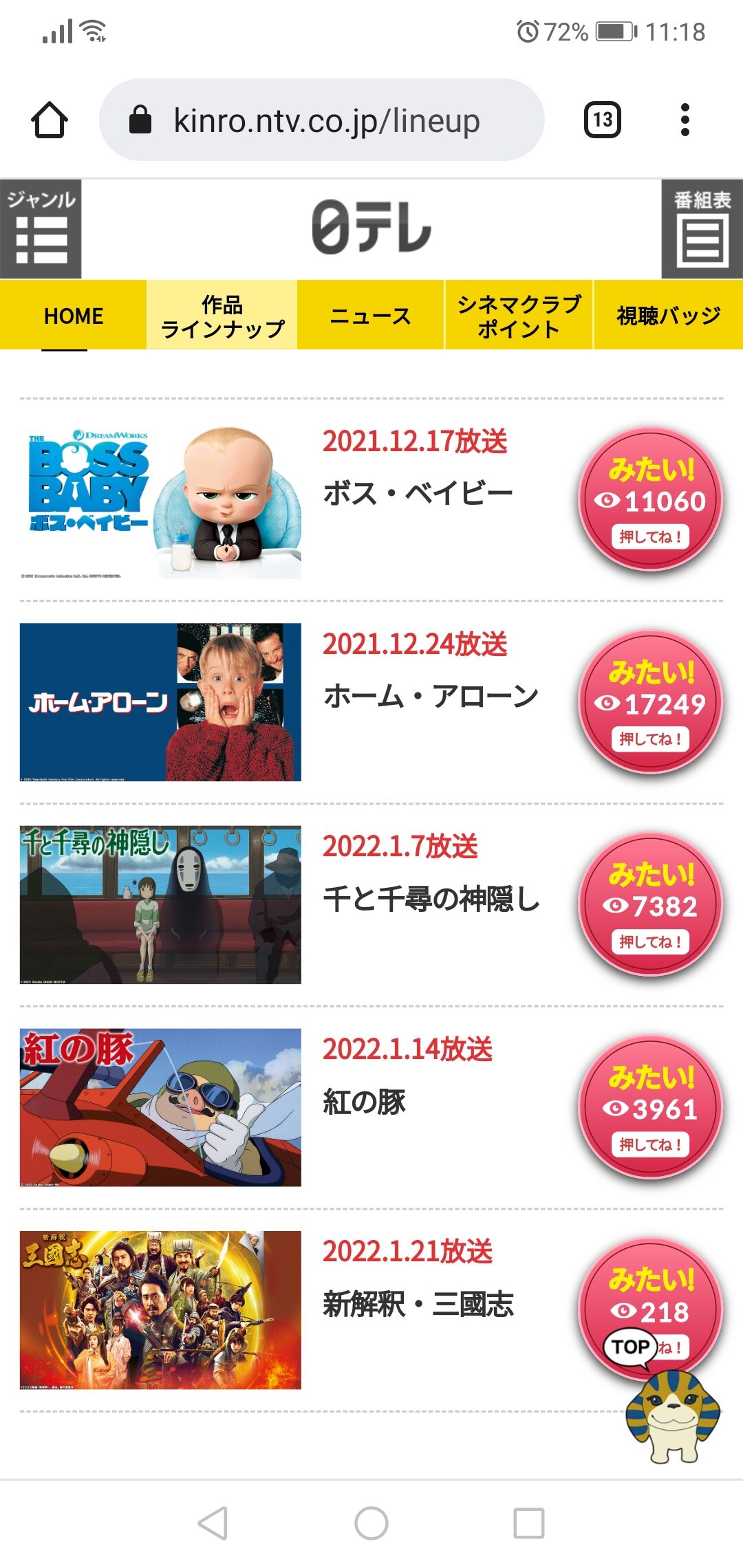Screen dimensions: 743x1568
Task: Tap the kinro.ntv.co.jp address bar
Action: (x=322, y=120)
